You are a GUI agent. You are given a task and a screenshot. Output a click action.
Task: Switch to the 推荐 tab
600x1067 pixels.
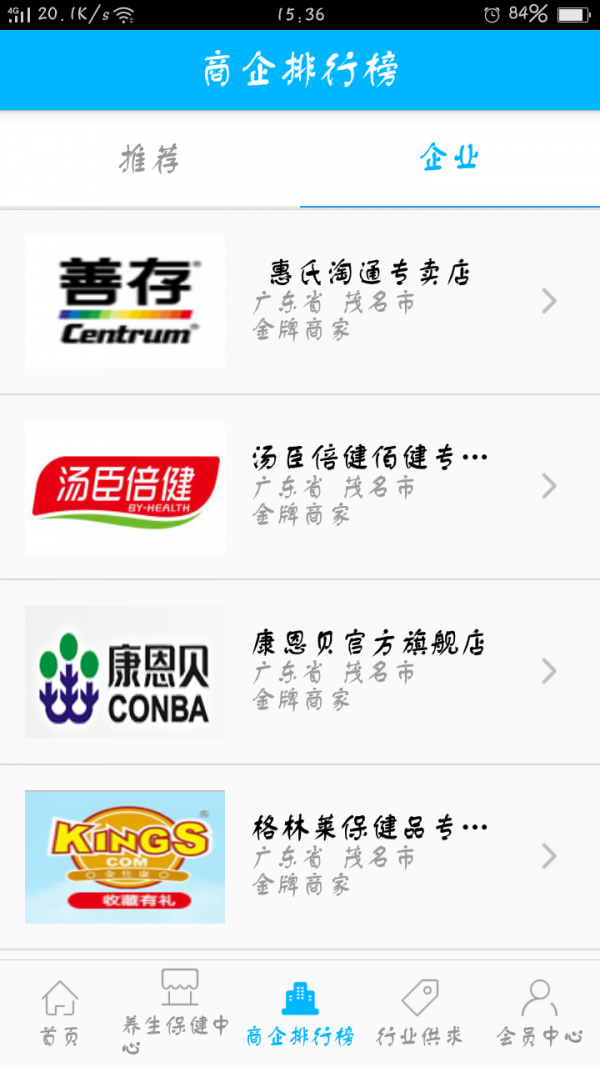[150, 158]
